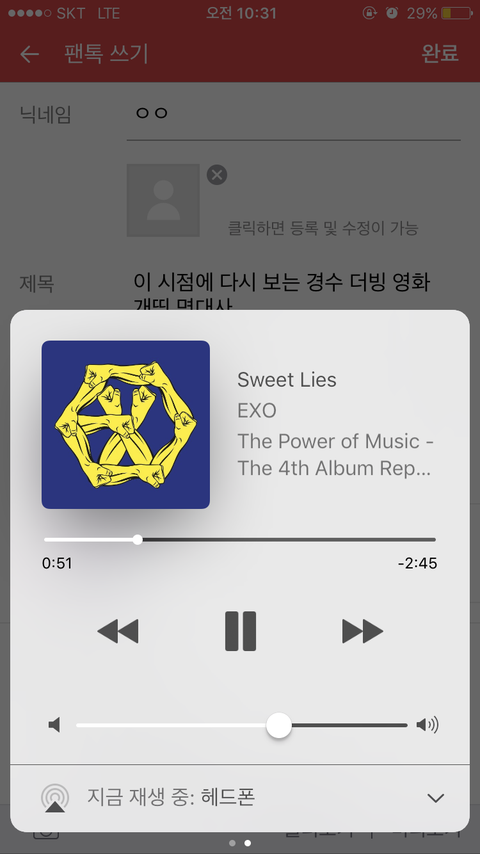The image size is (480, 854).
Task: Remove the attached profile image
Action: (217, 175)
